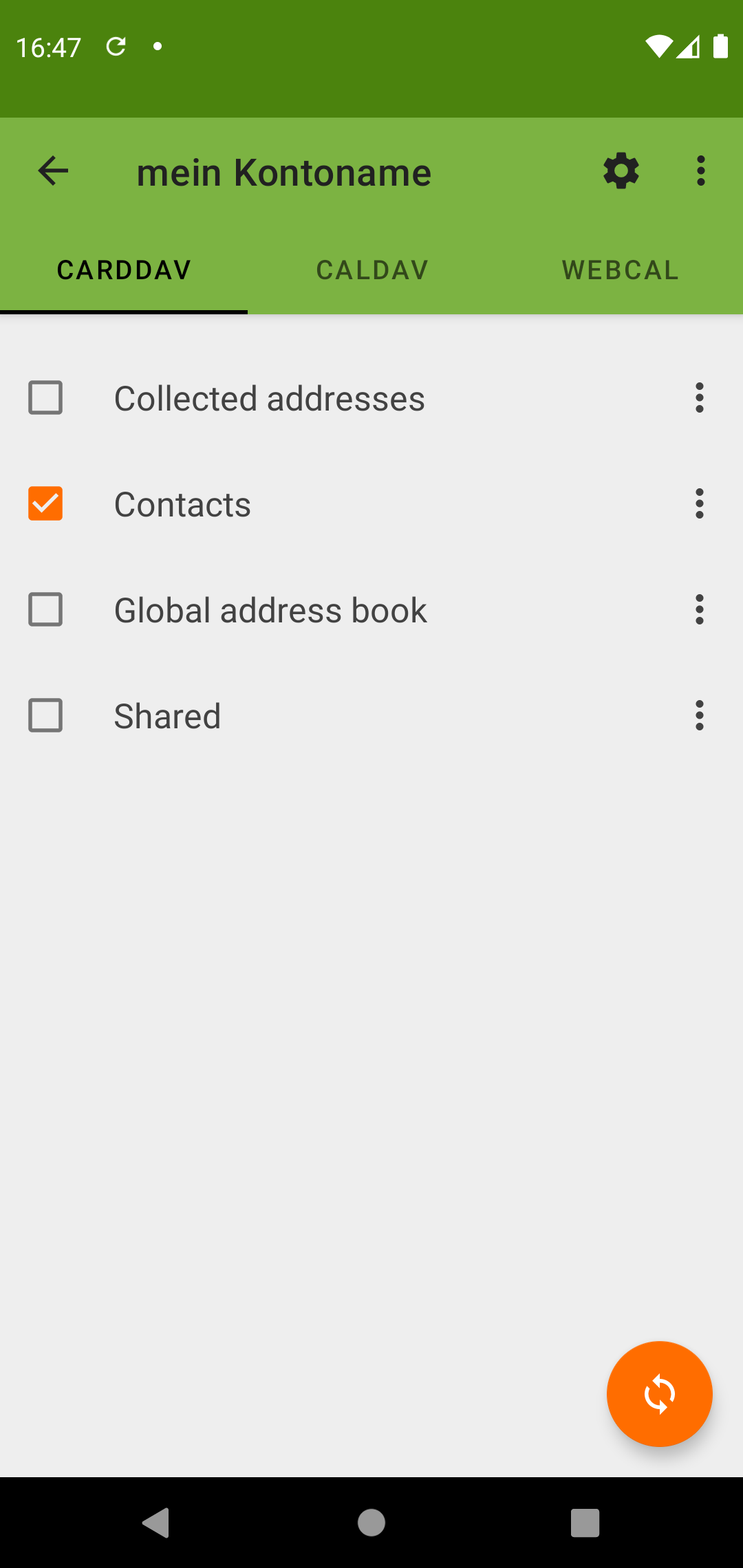Open more options for Contacts

[x=699, y=503]
